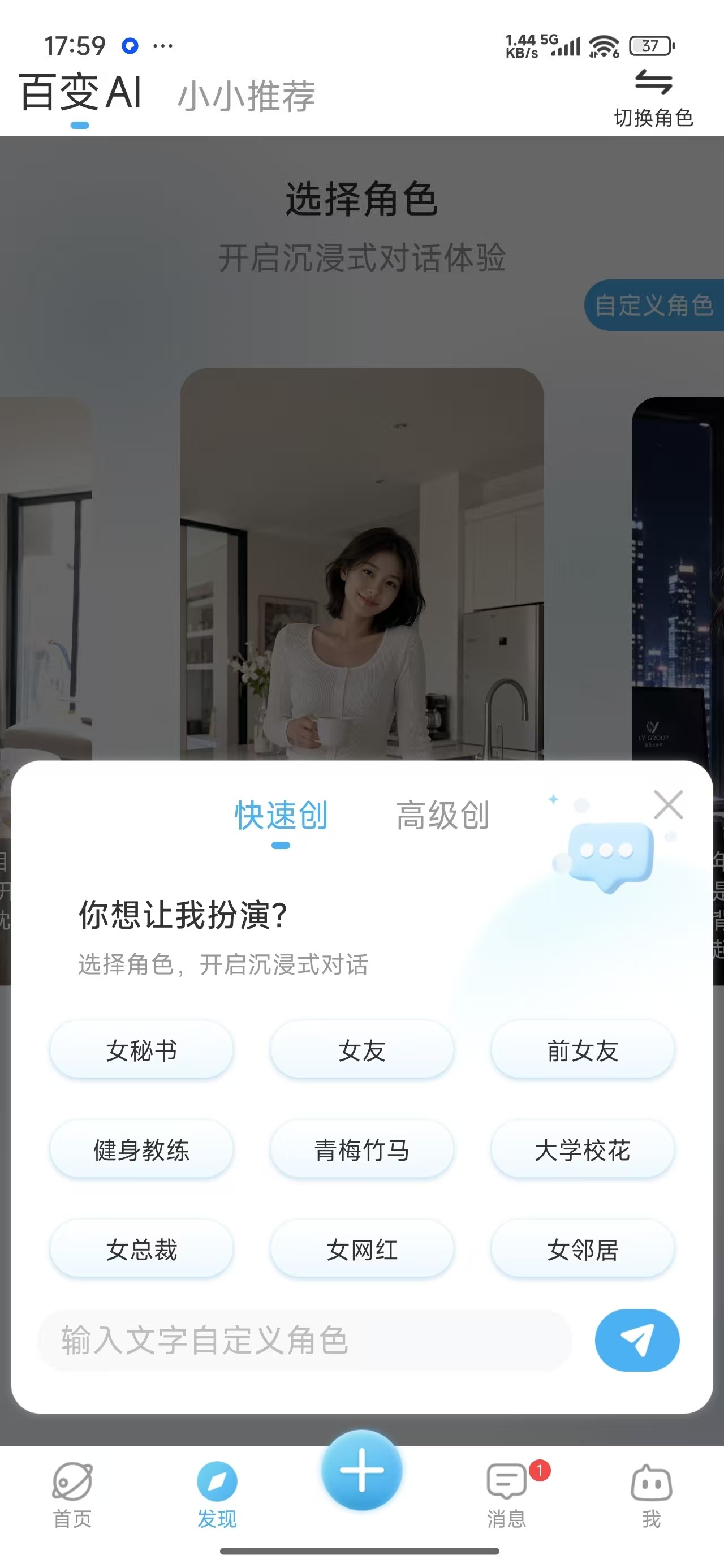Open the 自定义角色 button

point(654,305)
